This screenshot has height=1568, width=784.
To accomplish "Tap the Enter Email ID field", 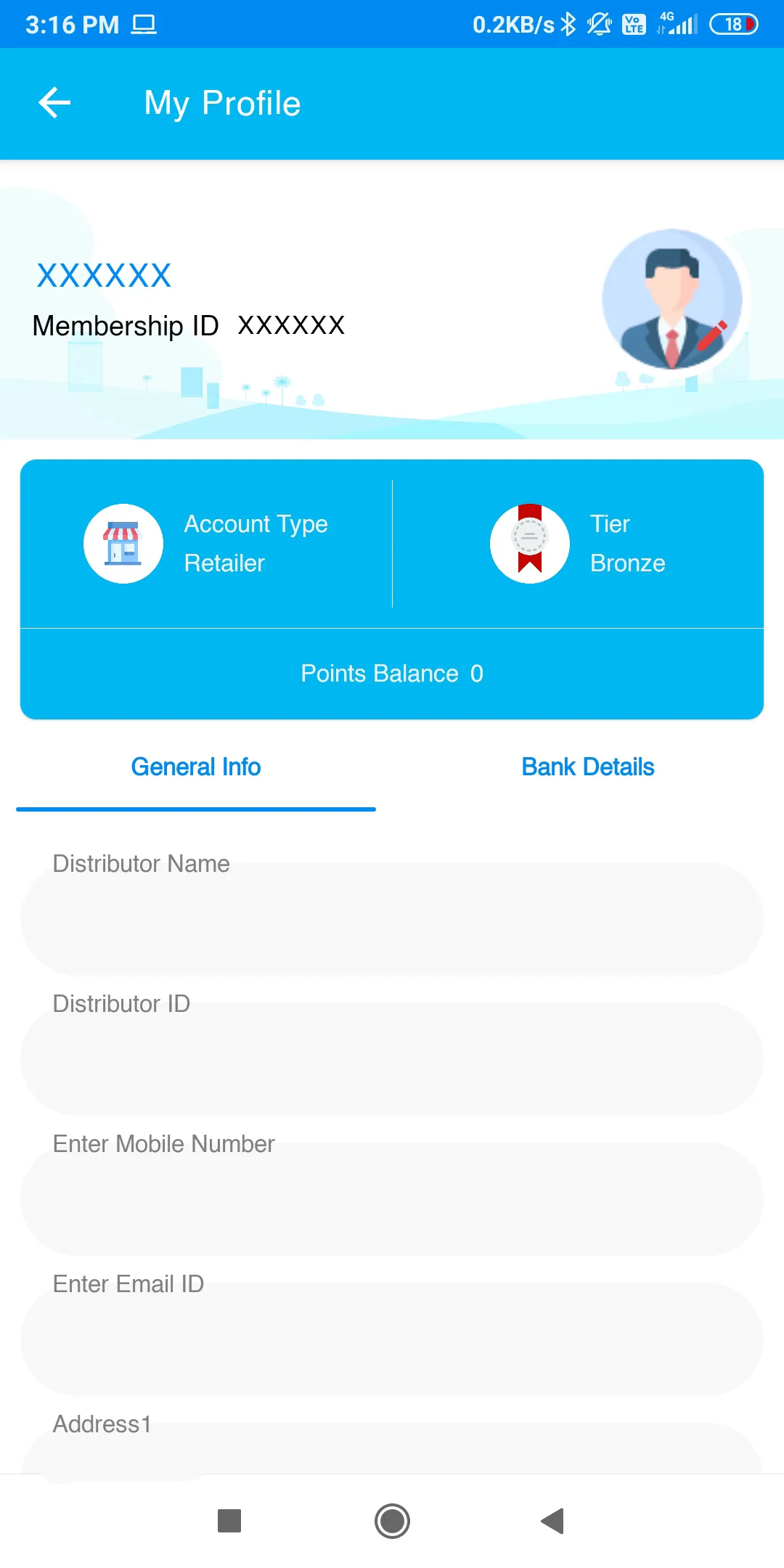I will pyautogui.click(x=392, y=1340).
